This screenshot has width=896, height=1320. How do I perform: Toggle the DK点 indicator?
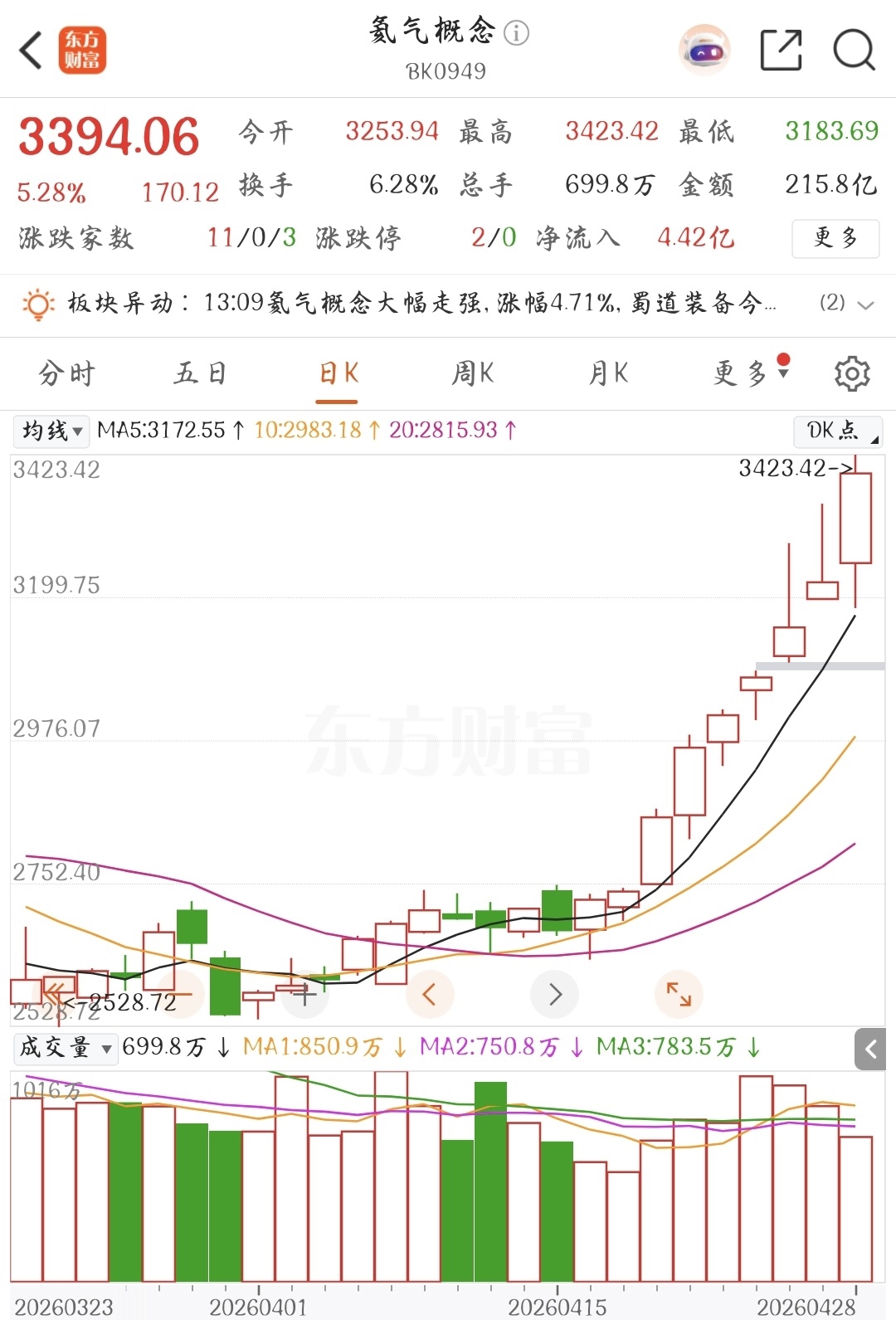[x=838, y=431]
